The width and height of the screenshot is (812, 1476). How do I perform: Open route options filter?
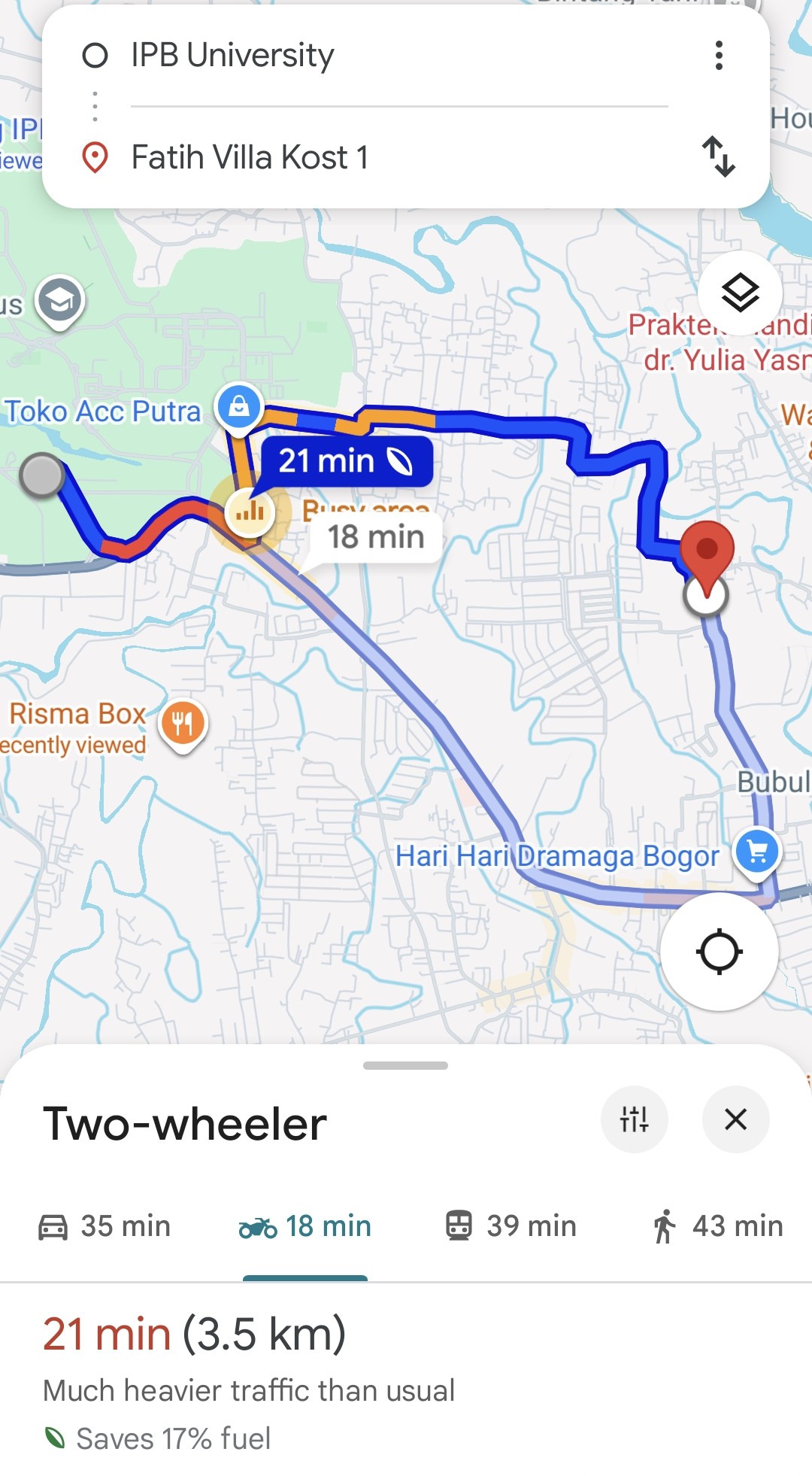[x=634, y=1119]
